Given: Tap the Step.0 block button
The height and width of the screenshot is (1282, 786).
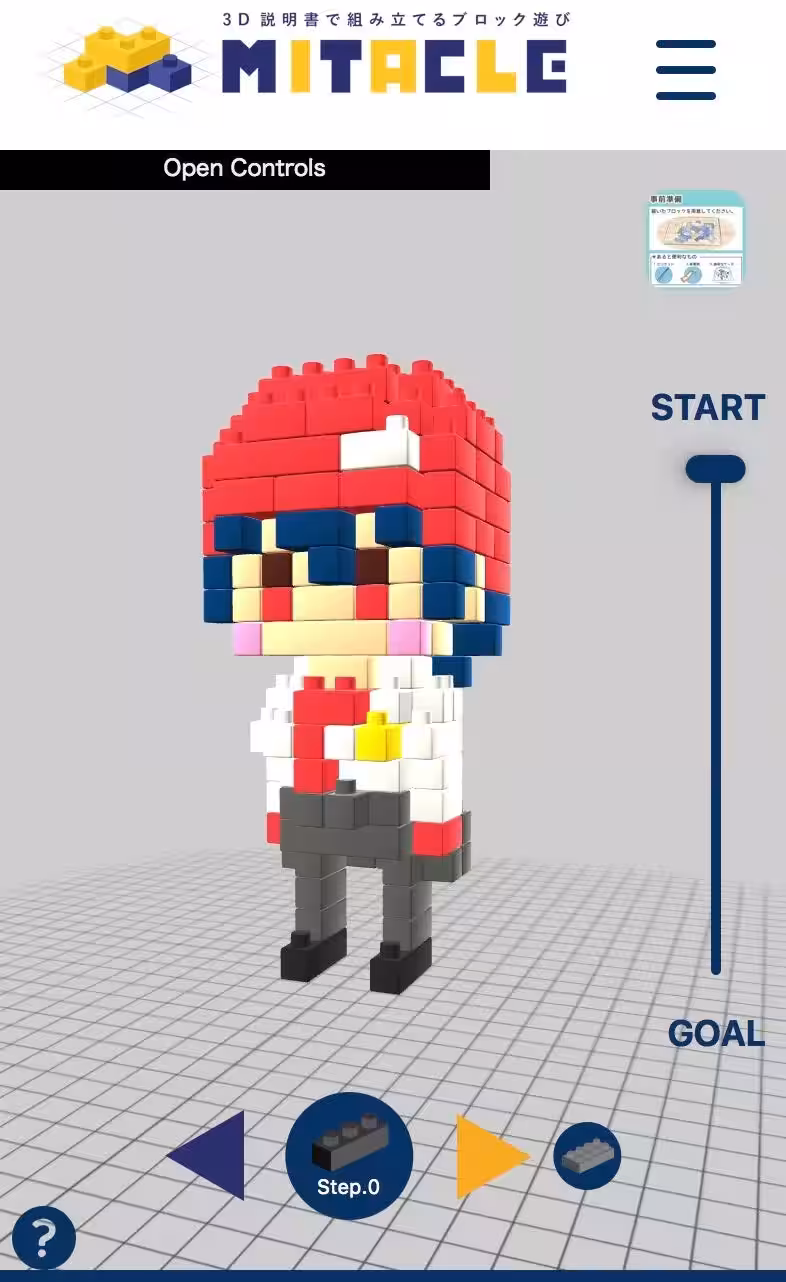Looking at the screenshot, I should pos(349,1156).
